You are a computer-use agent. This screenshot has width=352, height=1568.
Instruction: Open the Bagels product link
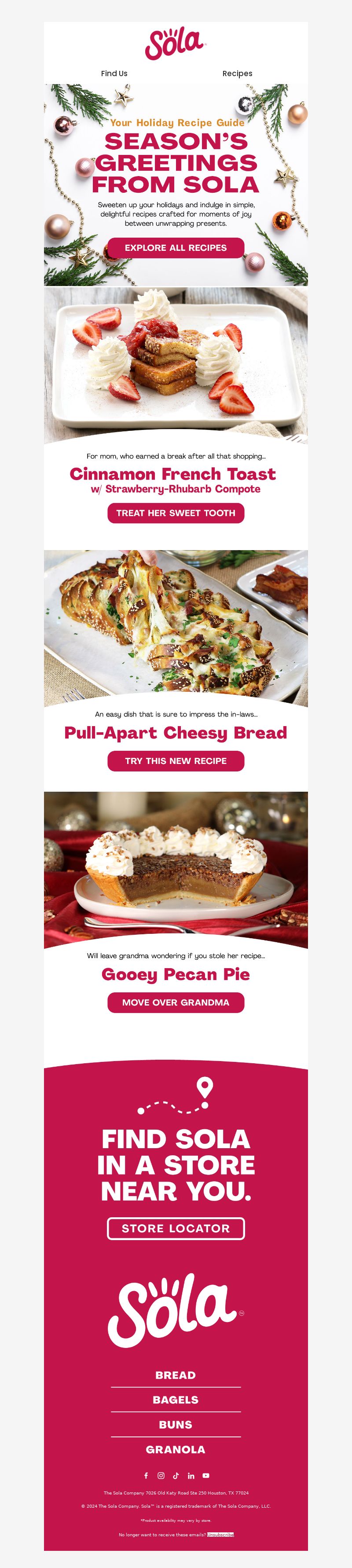point(176,1400)
